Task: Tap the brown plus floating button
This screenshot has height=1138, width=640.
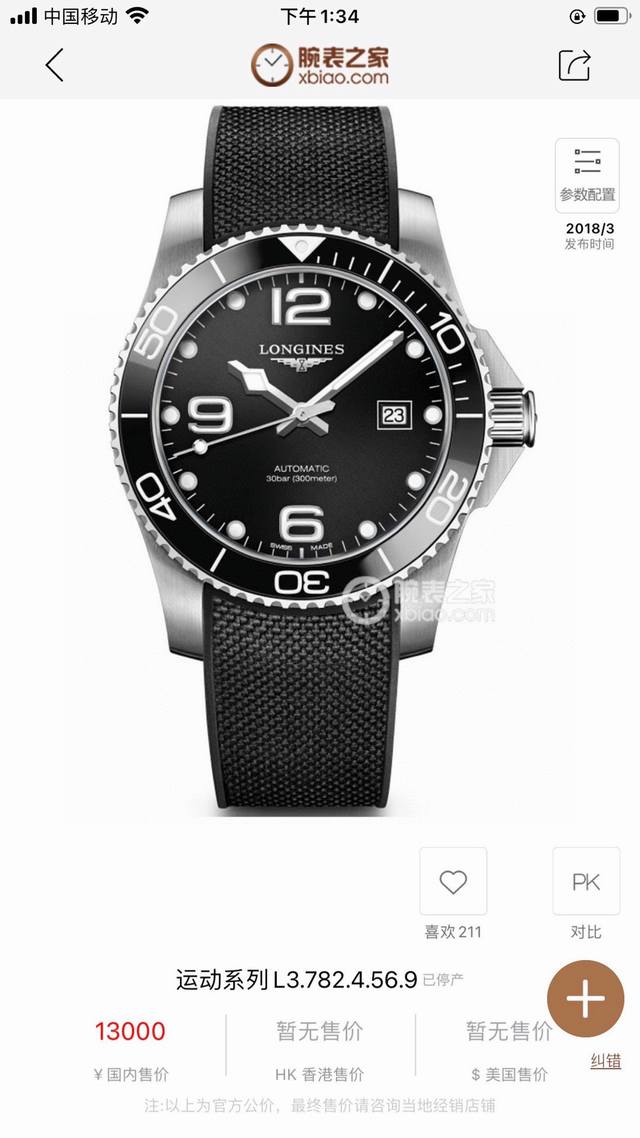Action: (x=586, y=999)
